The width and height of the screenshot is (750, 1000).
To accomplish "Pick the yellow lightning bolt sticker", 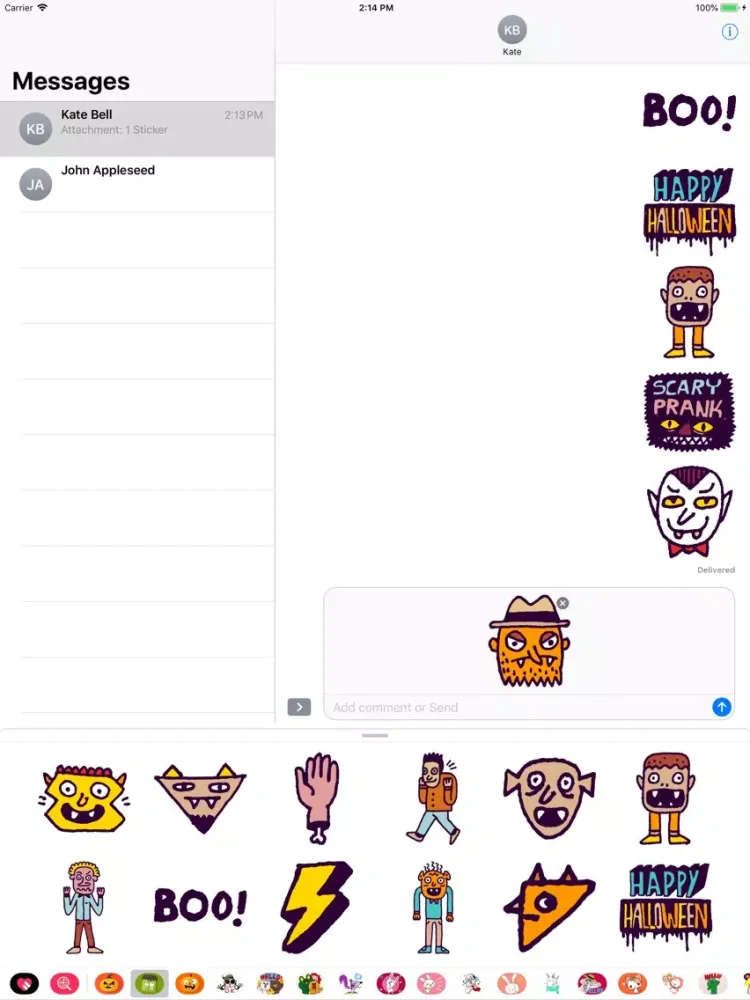I will (x=315, y=906).
